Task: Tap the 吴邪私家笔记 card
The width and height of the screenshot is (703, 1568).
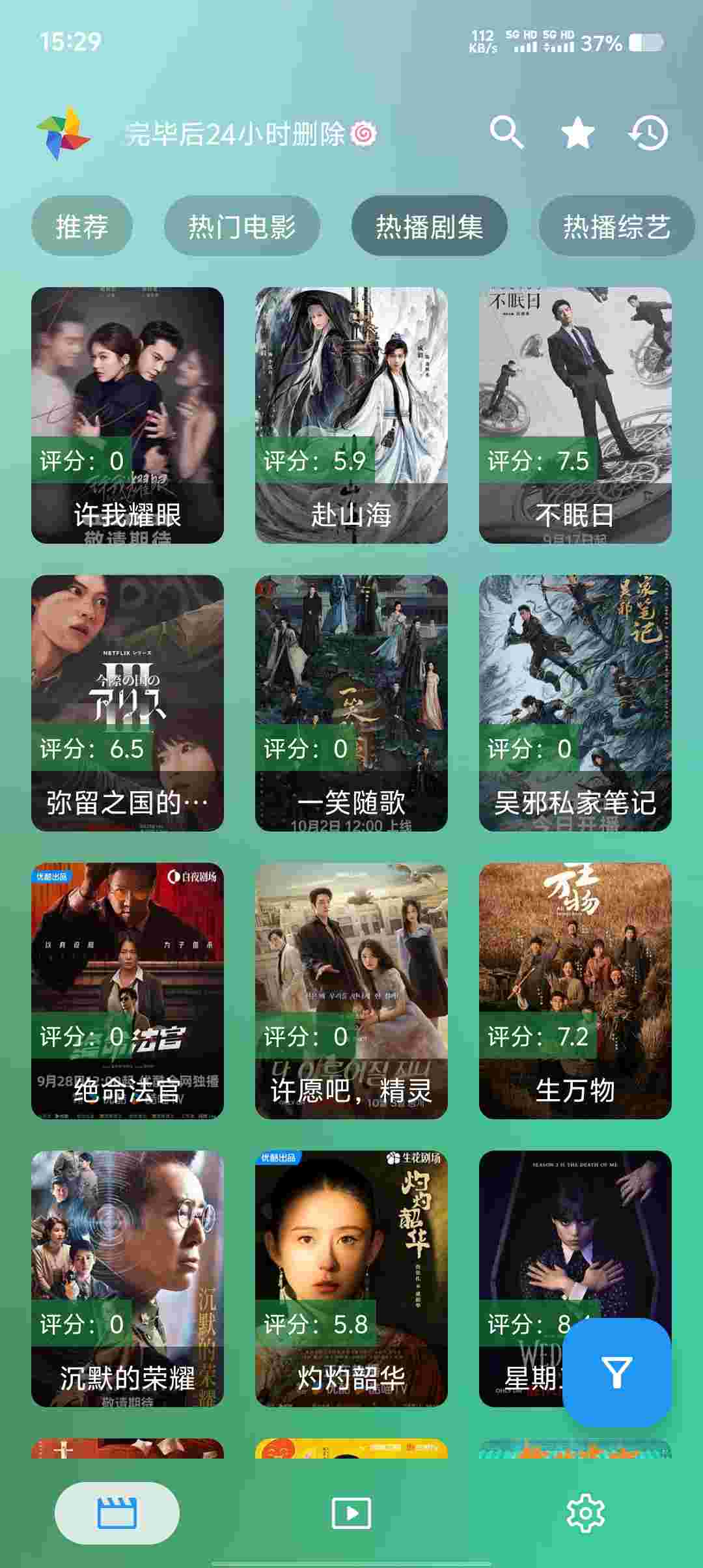Action: 575,703
